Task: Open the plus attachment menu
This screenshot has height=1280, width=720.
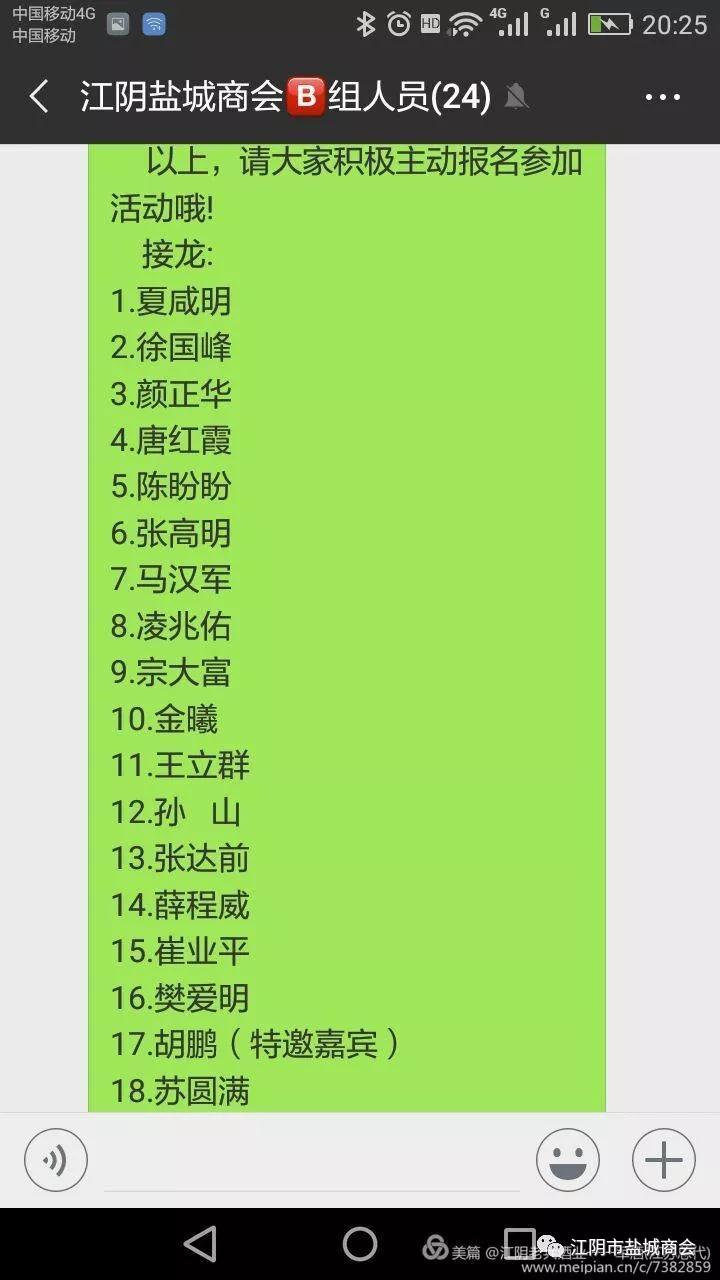Action: pos(664,1160)
